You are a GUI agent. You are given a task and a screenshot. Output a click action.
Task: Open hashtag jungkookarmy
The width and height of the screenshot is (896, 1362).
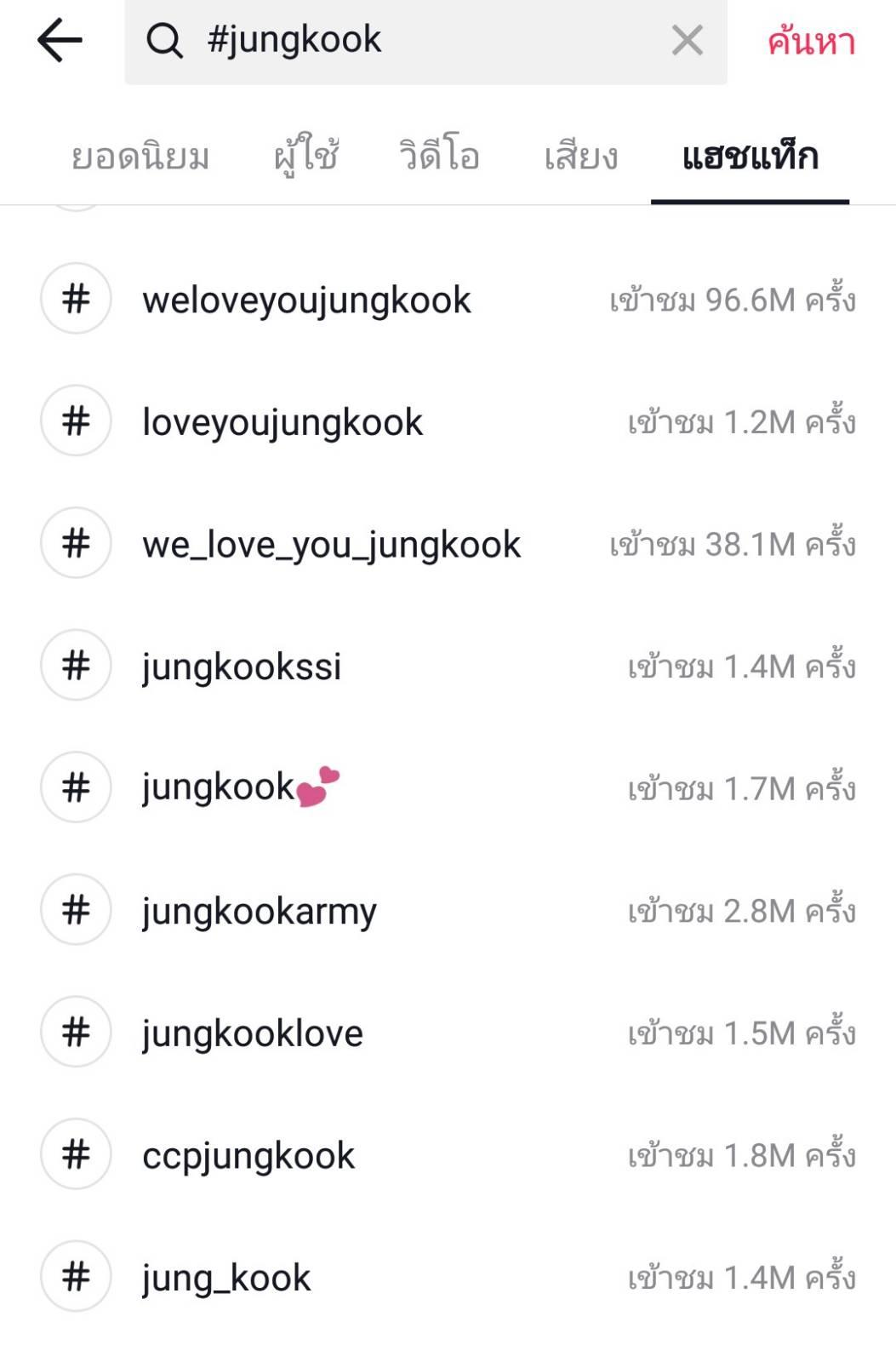pyautogui.click(x=448, y=910)
